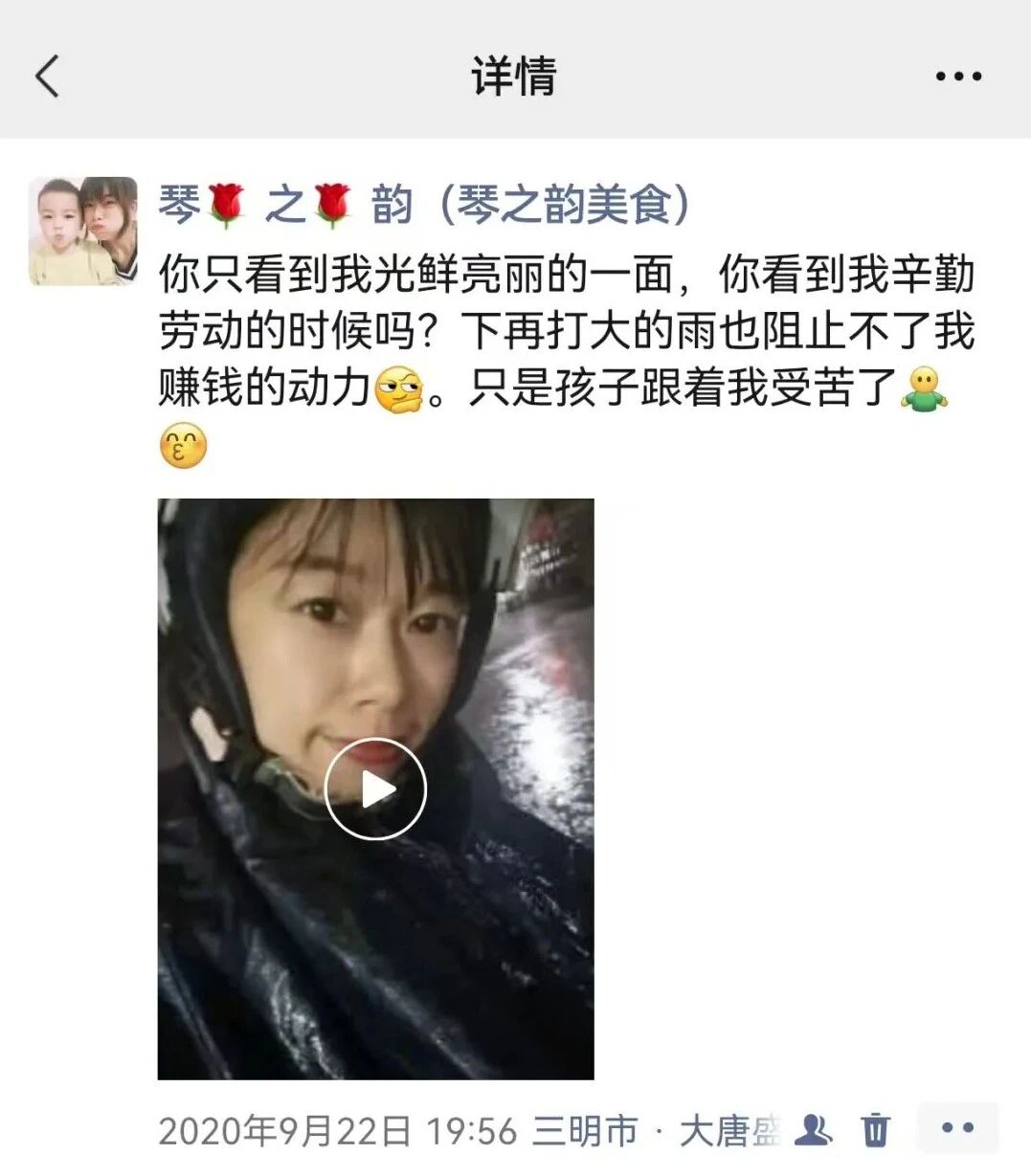
Task: Open the top-right overflow menu
Action: click(x=958, y=77)
